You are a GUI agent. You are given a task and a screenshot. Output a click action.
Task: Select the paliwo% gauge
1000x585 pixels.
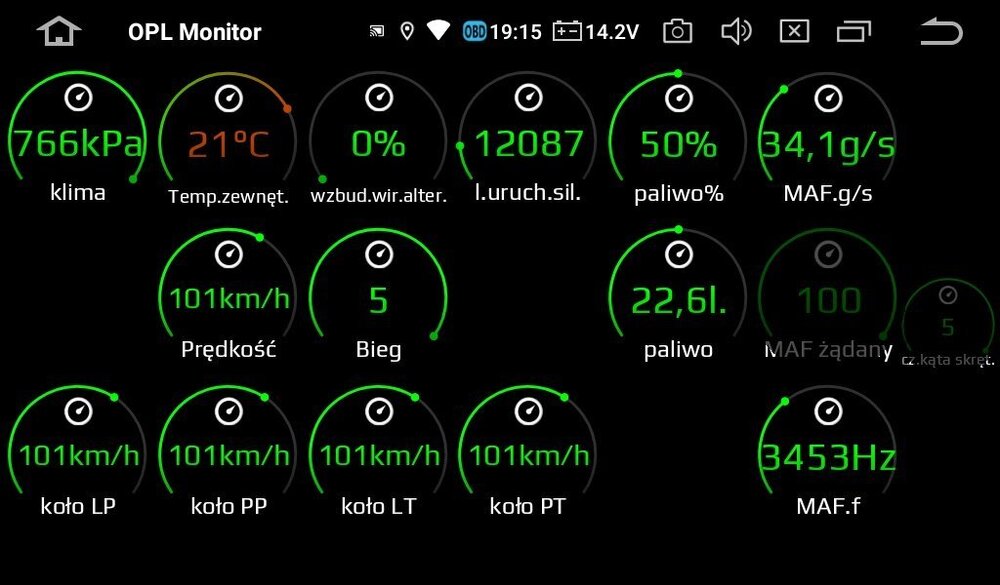tap(678, 143)
